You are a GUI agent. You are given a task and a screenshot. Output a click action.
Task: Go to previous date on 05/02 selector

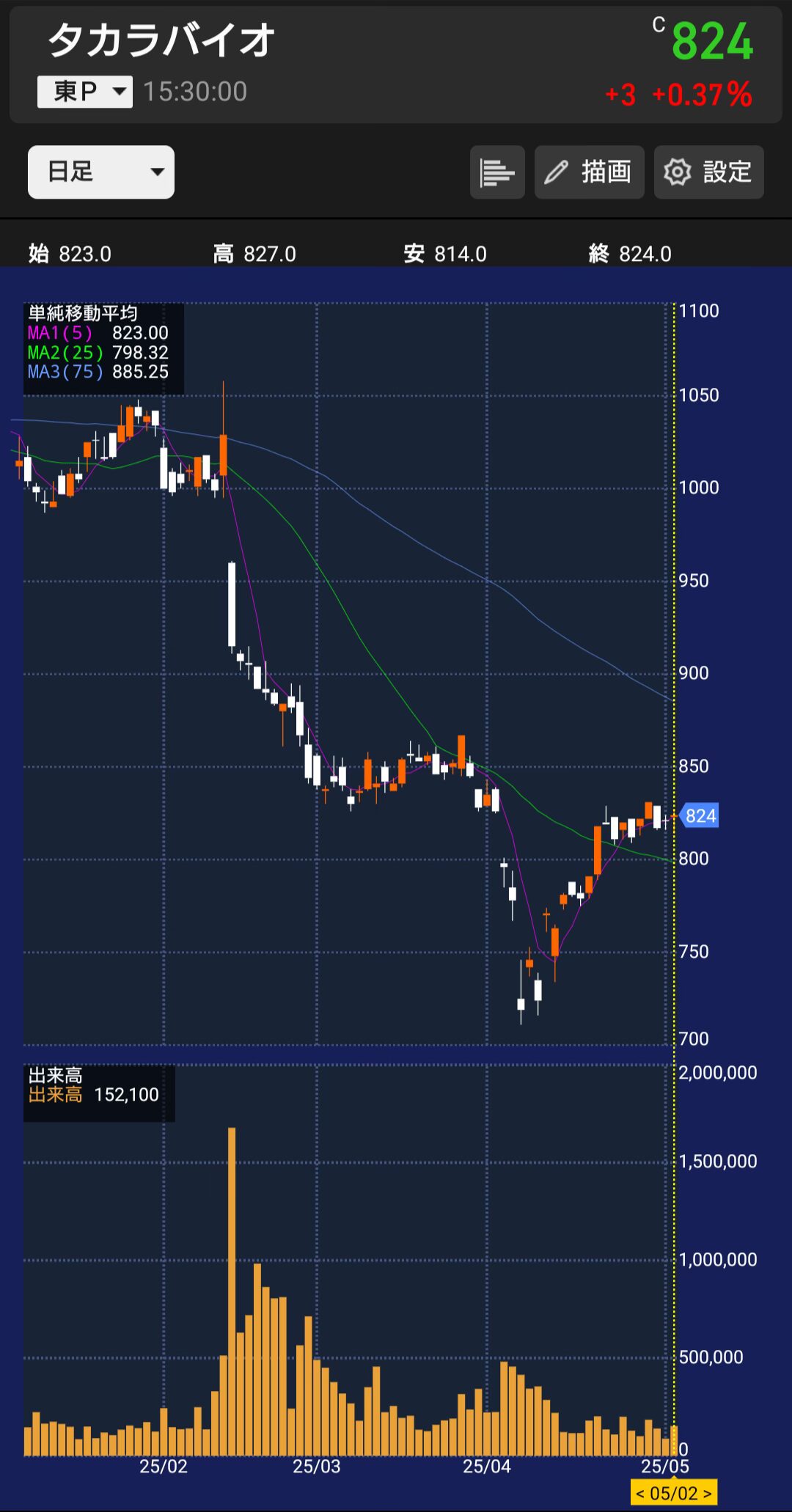[x=640, y=1493]
